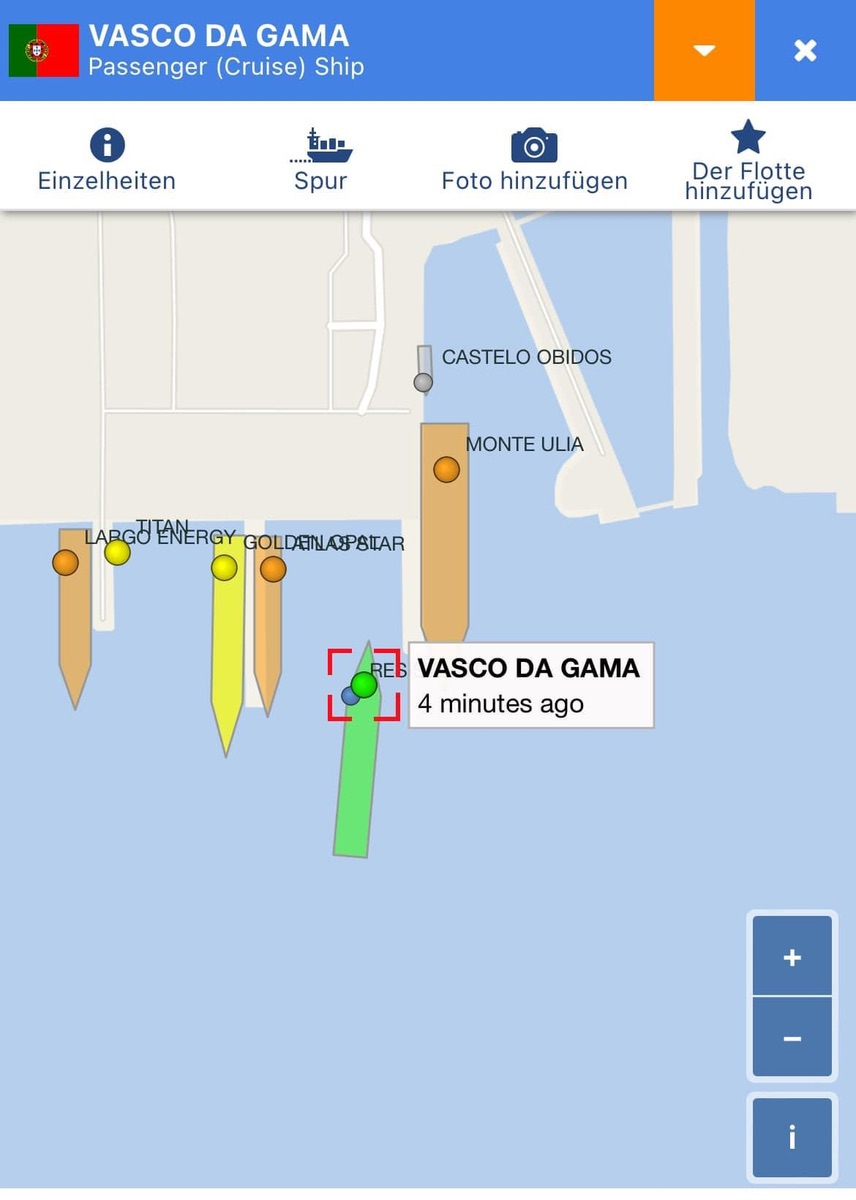
Task: Open the map info button
Action: click(x=792, y=1138)
